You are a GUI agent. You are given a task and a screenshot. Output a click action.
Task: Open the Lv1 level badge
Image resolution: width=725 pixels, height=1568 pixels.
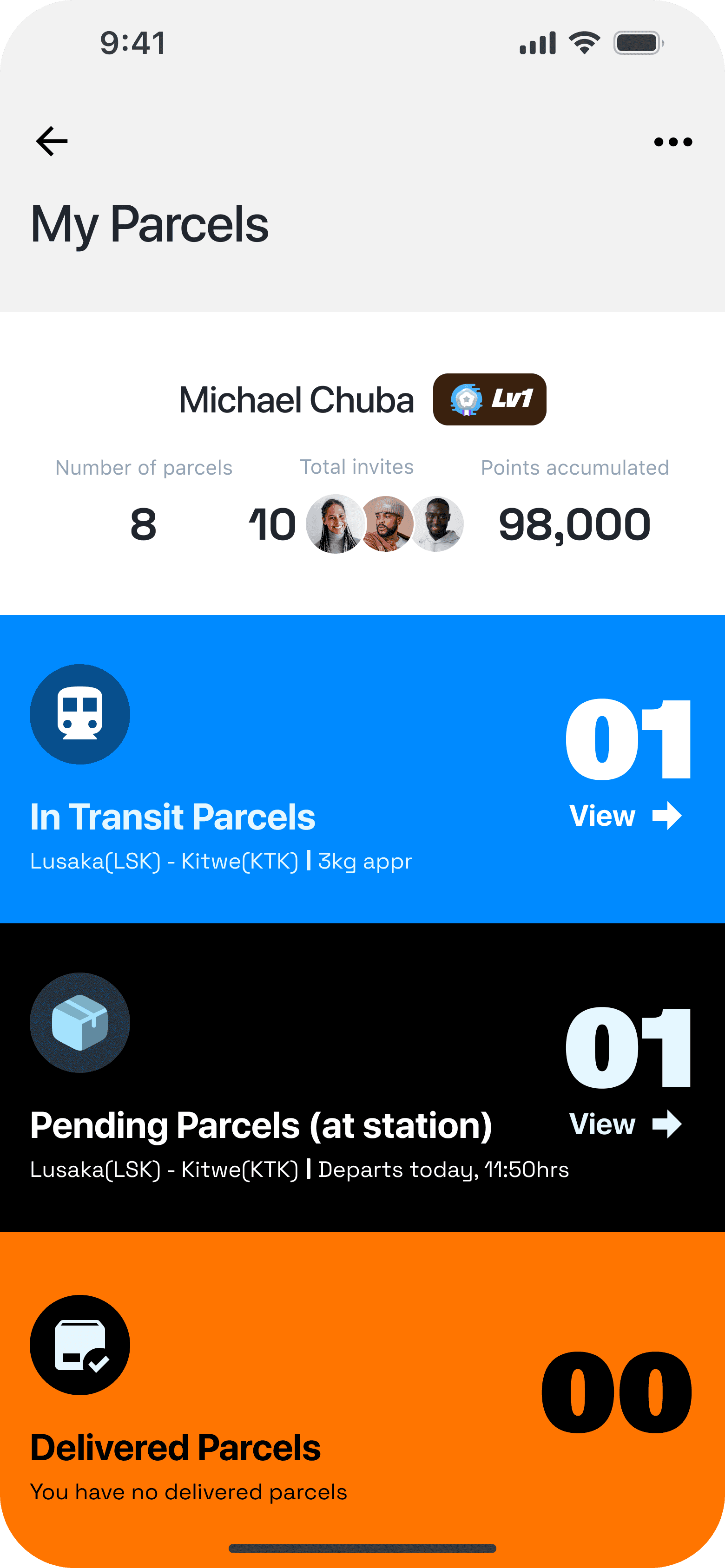489,399
